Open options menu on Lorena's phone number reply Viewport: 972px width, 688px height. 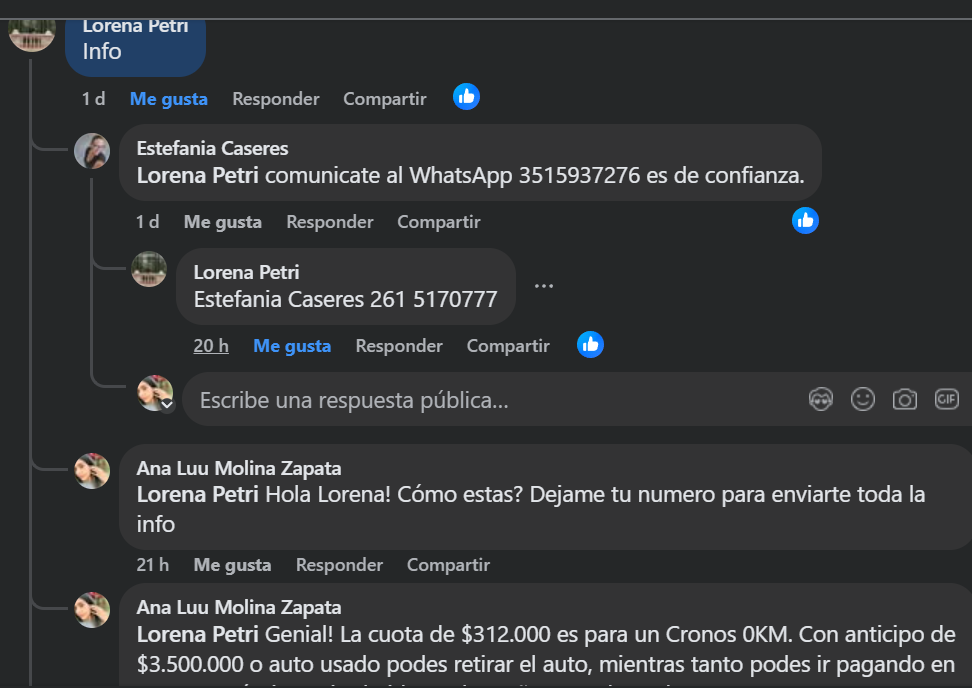543,286
